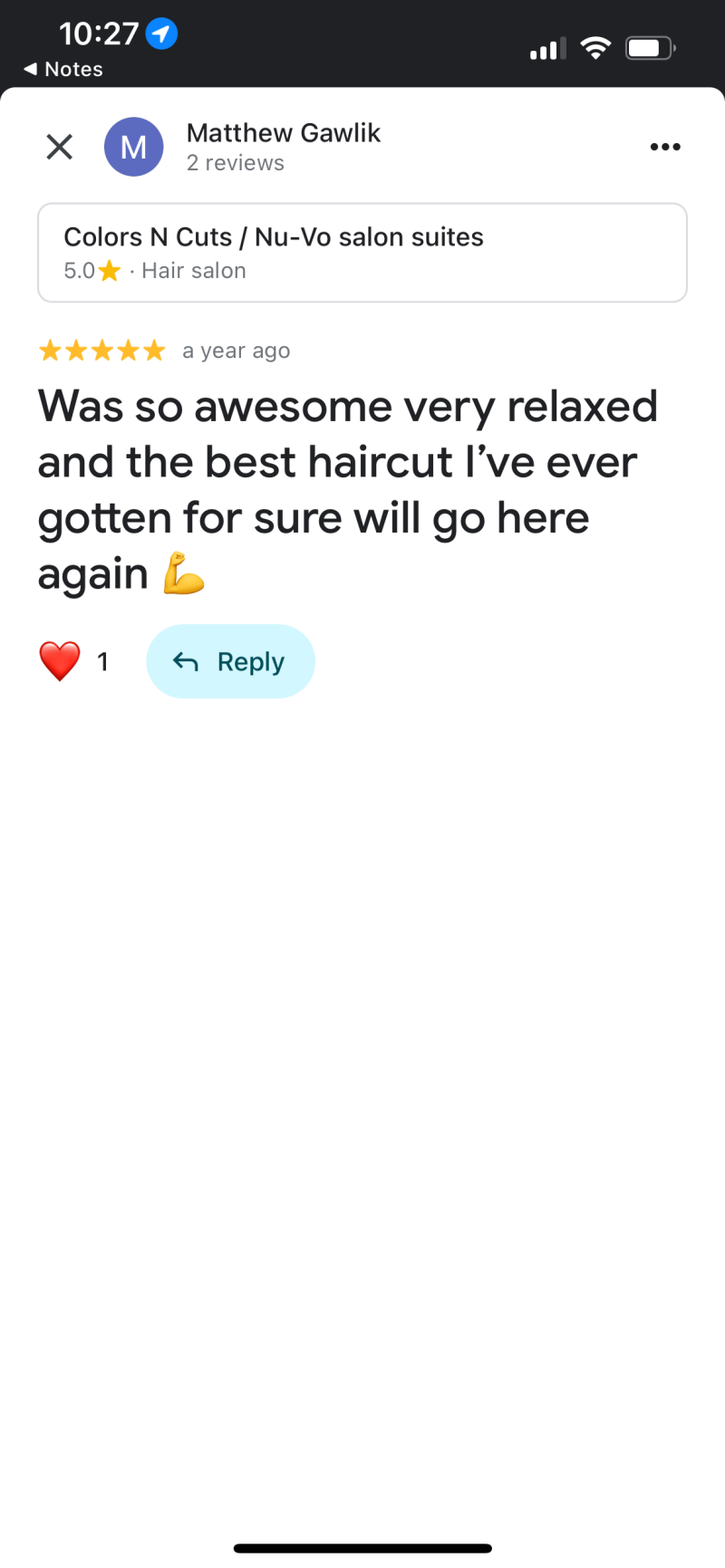Like the review with the heart
Image resolution: width=725 pixels, height=1568 pixels.
point(60,661)
